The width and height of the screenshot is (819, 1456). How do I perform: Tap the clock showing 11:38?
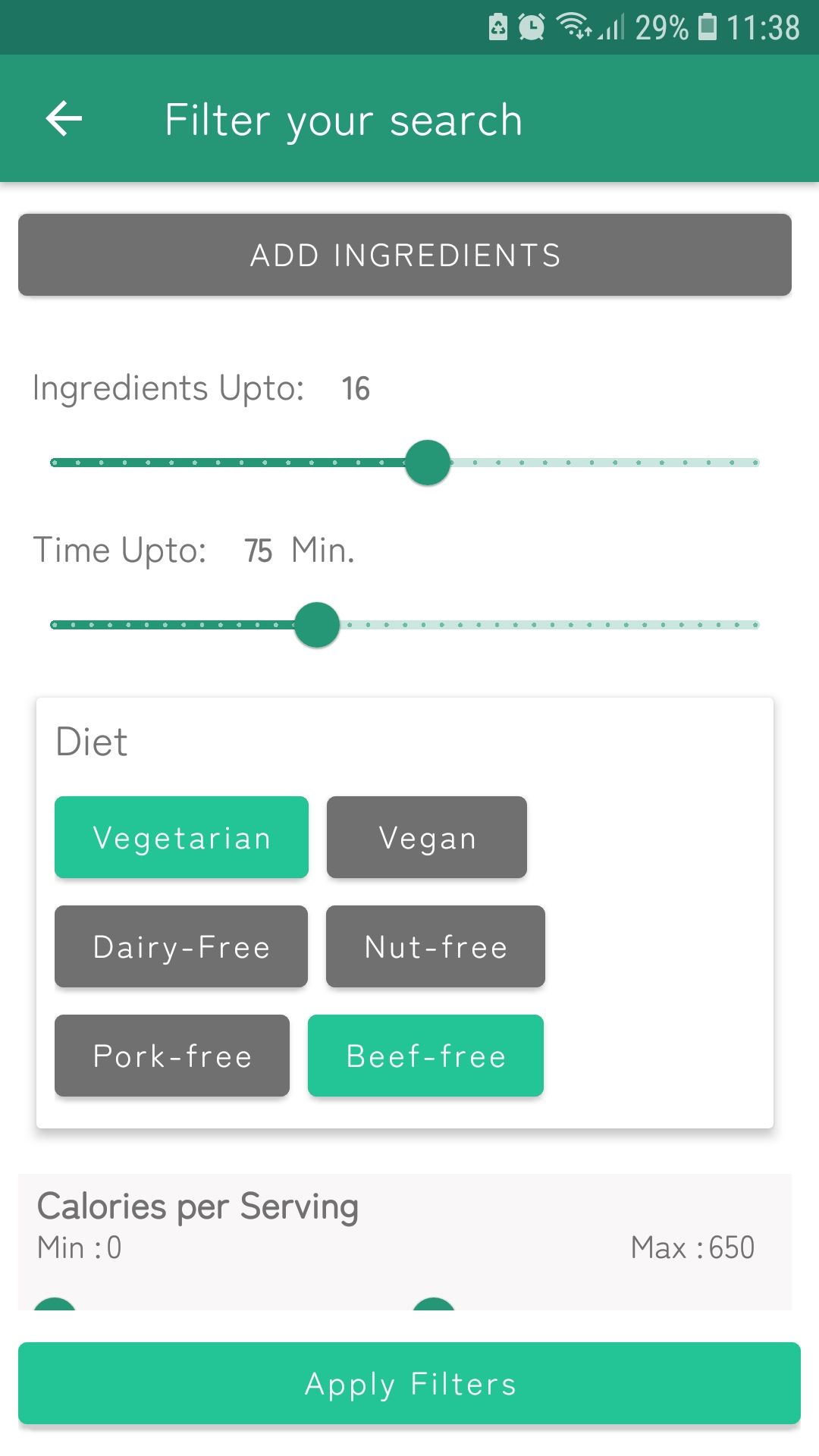coord(762,28)
